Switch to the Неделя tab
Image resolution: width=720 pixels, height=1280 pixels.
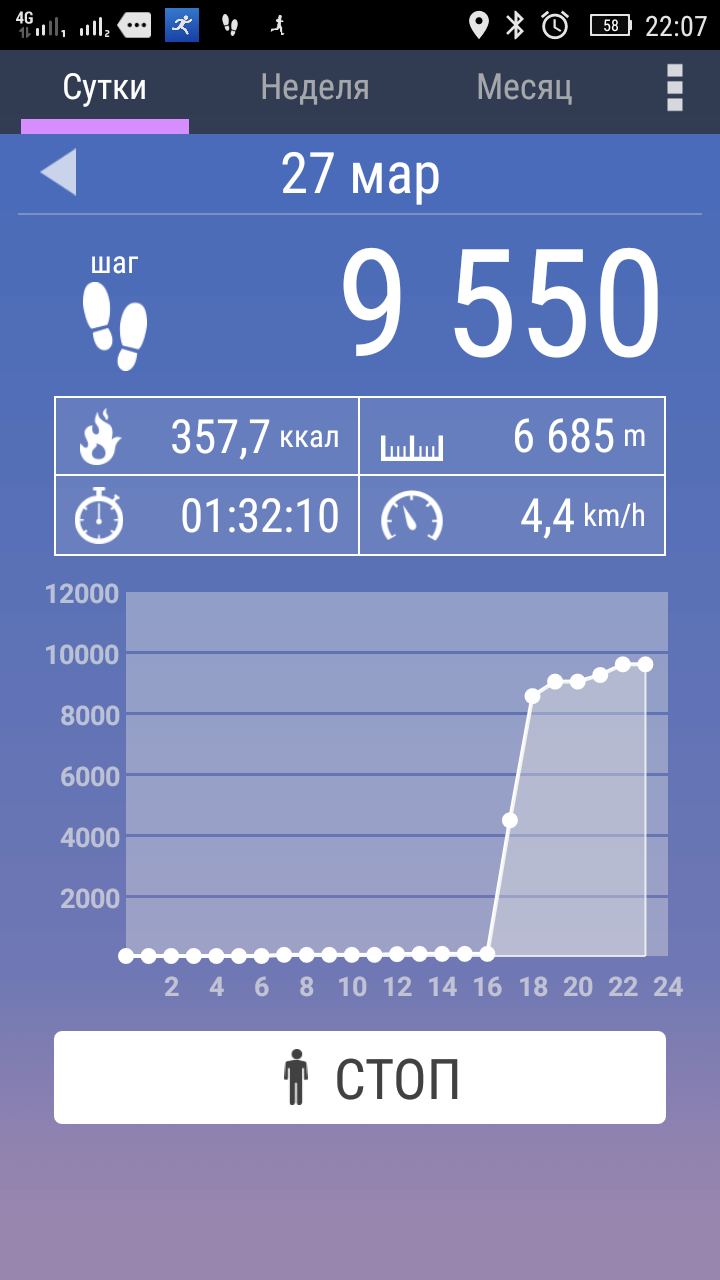click(315, 88)
